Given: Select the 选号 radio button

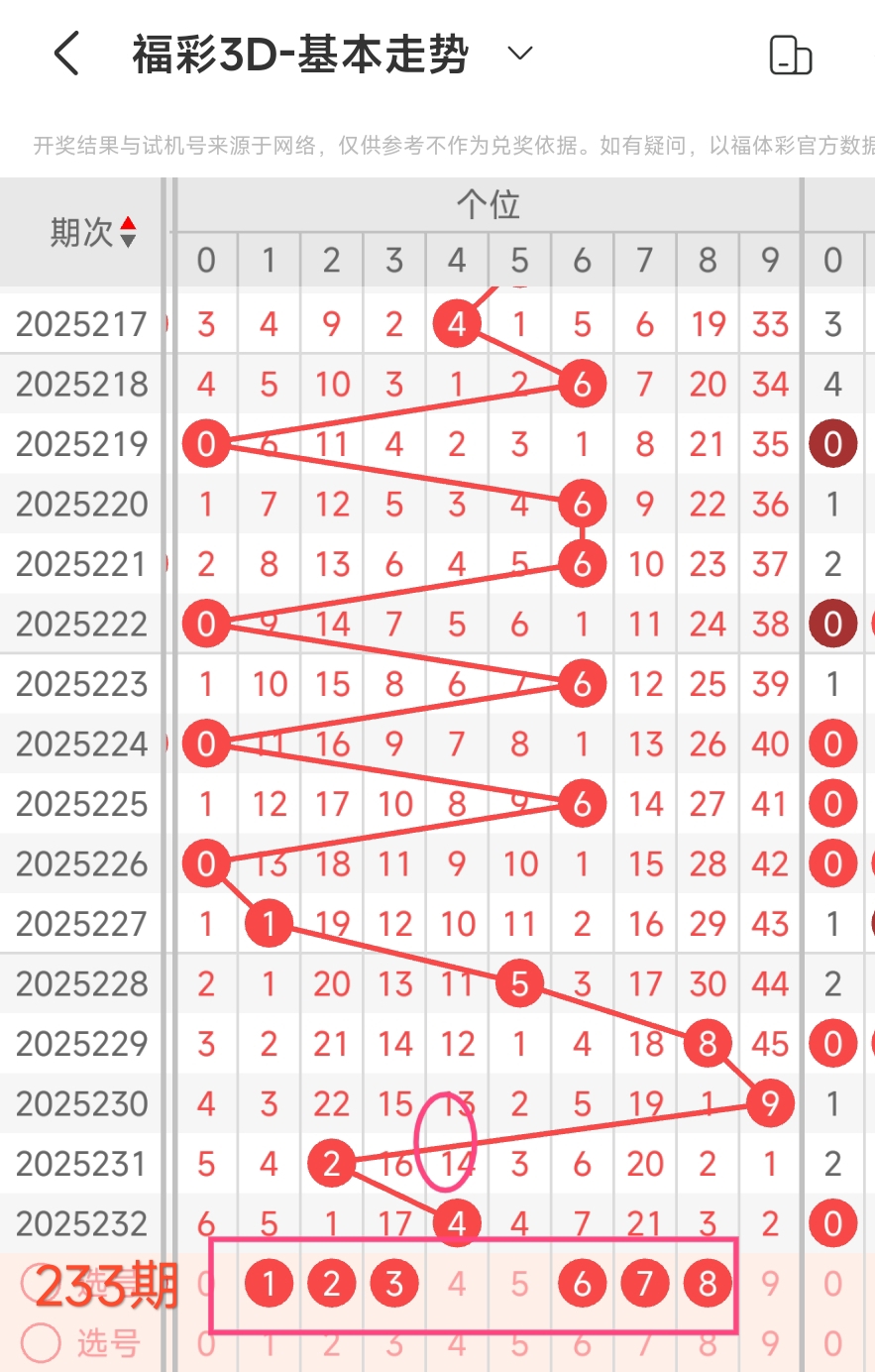Looking at the screenshot, I should [41, 1343].
